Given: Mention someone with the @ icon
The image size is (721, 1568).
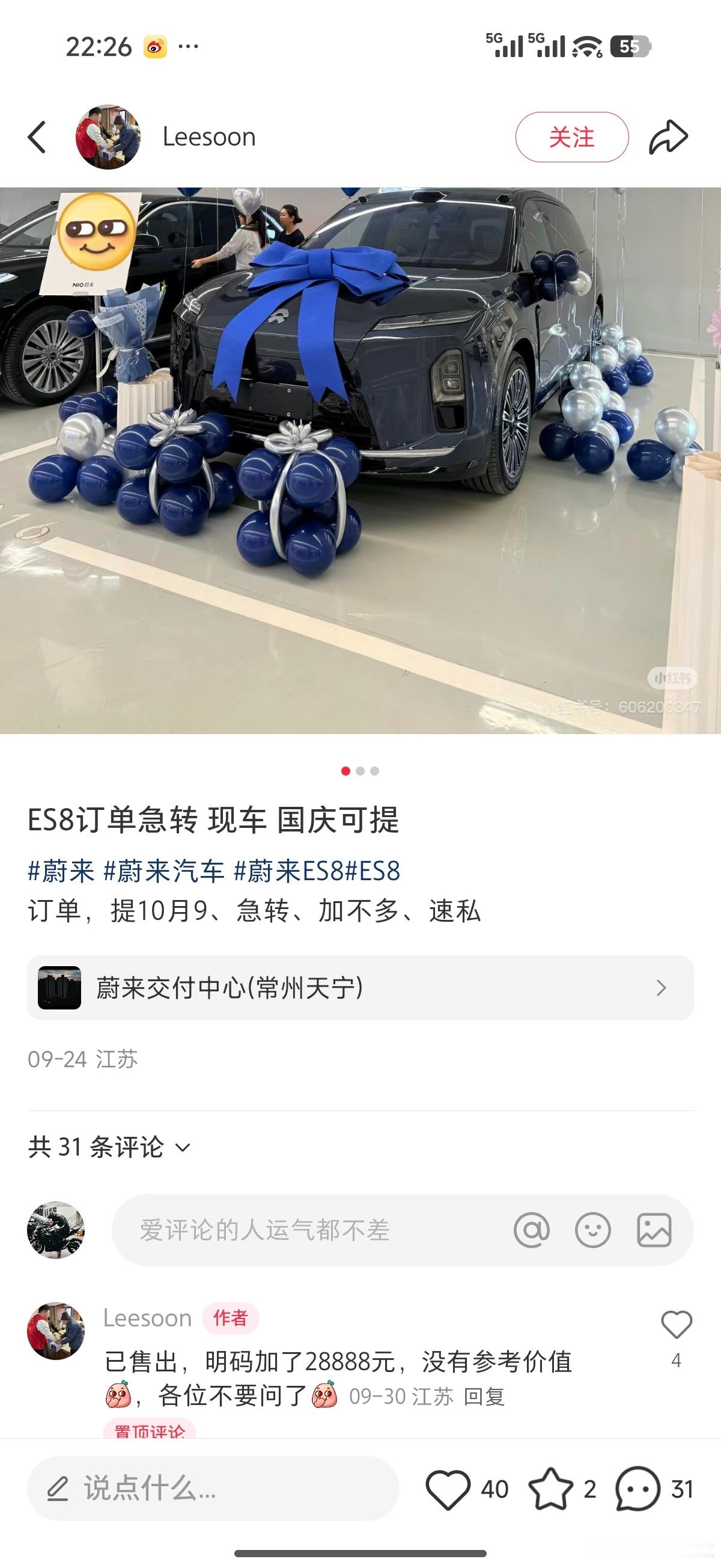Looking at the screenshot, I should (x=531, y=1230).
